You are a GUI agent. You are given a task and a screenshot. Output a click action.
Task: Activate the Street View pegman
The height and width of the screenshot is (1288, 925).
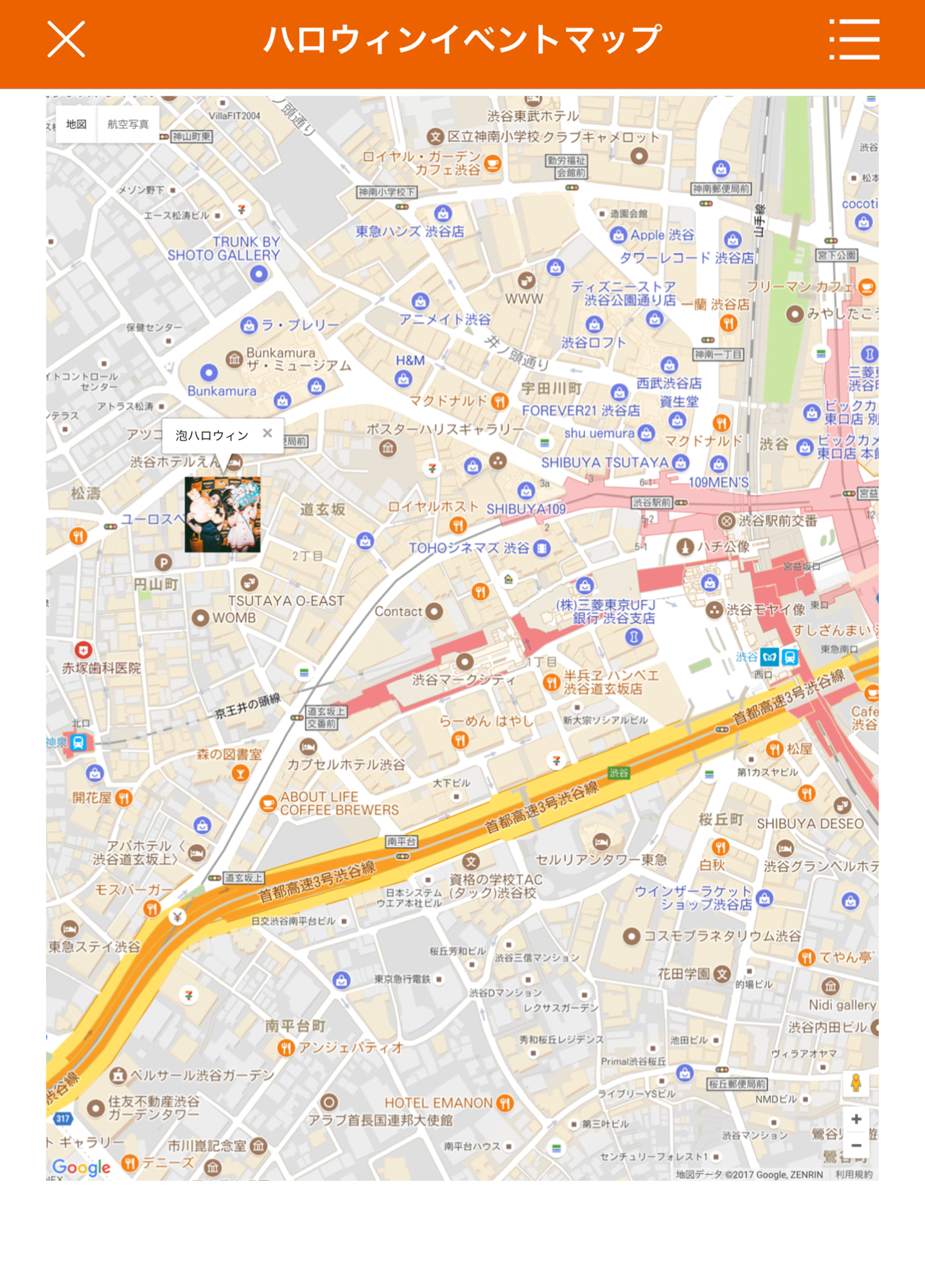tap(856, 1083)
